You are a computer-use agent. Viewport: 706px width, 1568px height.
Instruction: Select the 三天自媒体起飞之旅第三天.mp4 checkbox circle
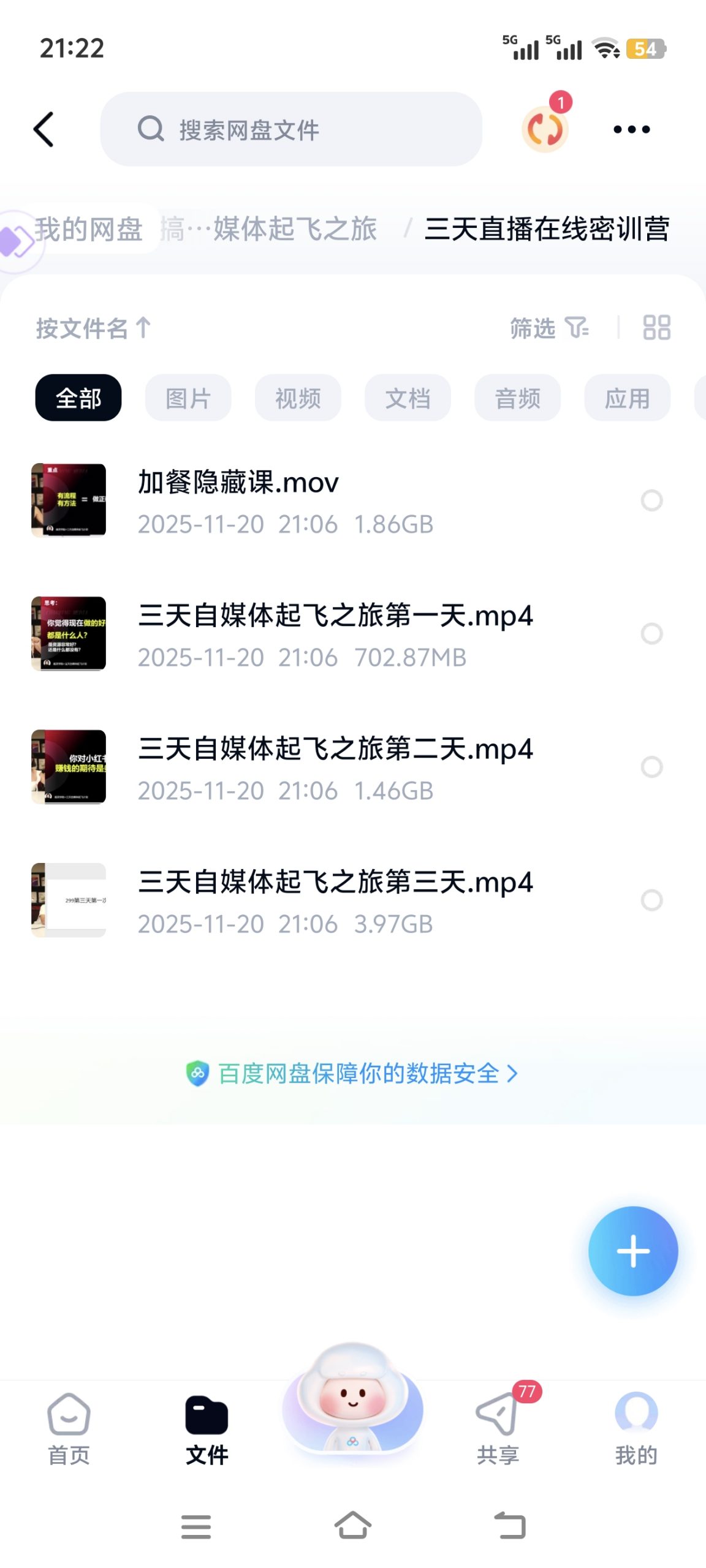(651, 900)
